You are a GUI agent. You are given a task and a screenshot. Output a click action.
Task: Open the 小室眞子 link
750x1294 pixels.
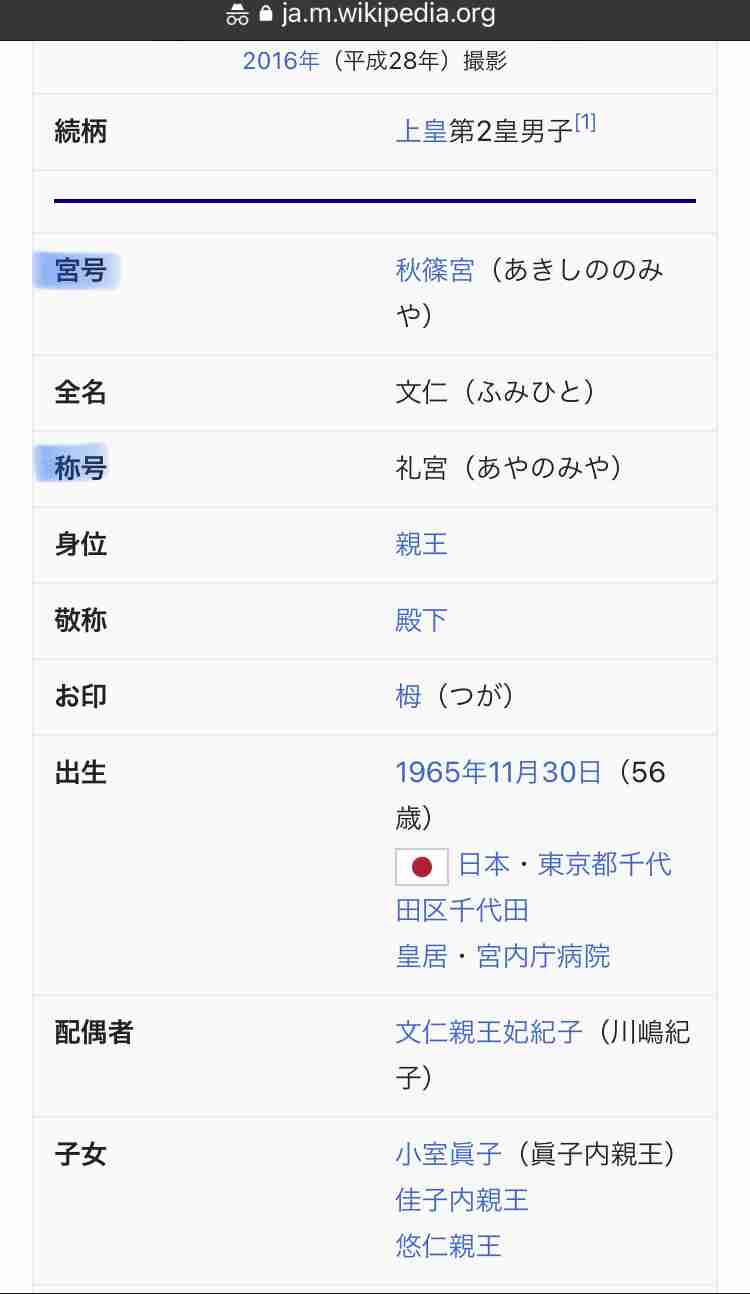click(448, 1154)
